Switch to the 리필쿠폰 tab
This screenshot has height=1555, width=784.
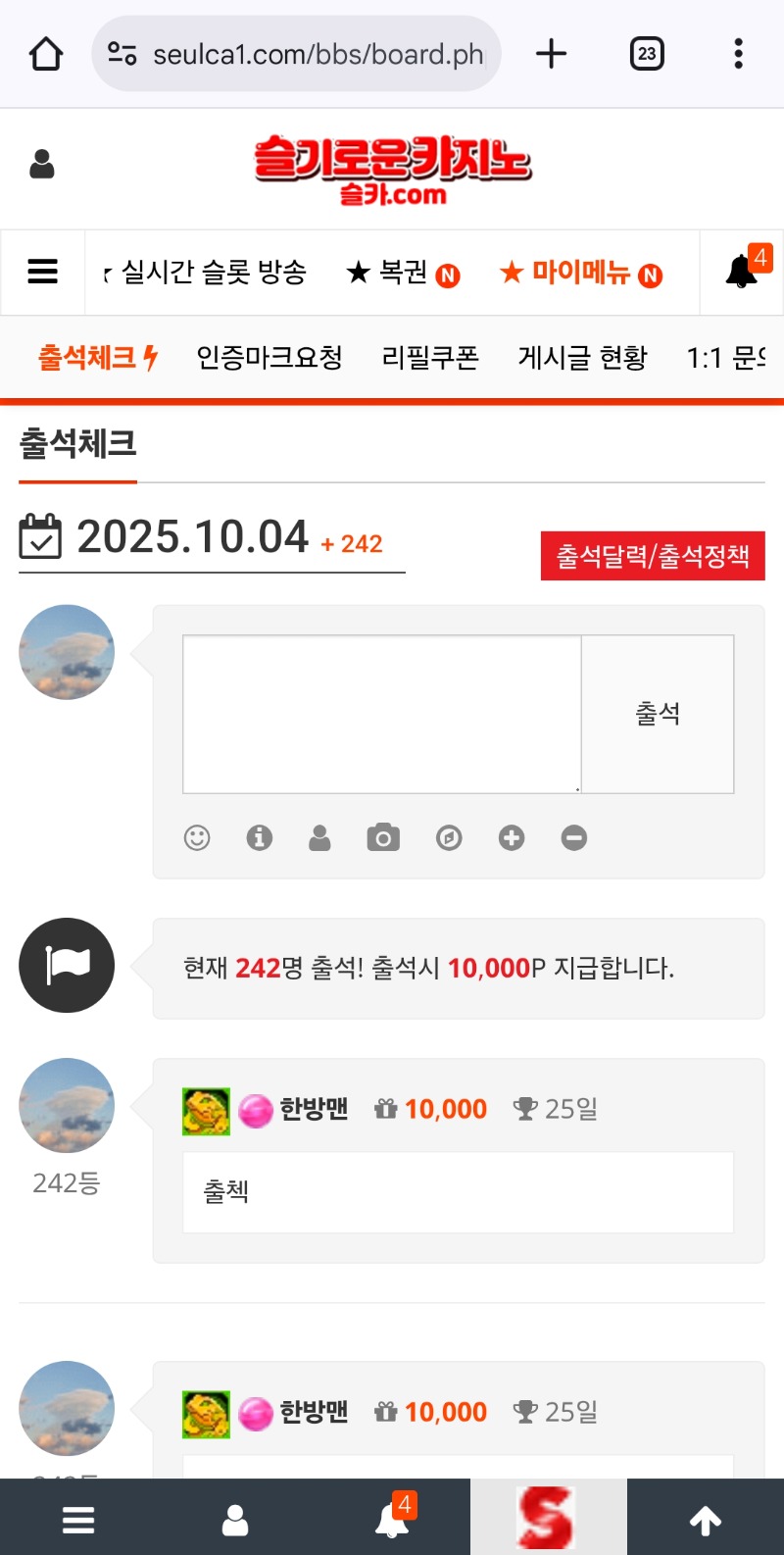point(430,358)
